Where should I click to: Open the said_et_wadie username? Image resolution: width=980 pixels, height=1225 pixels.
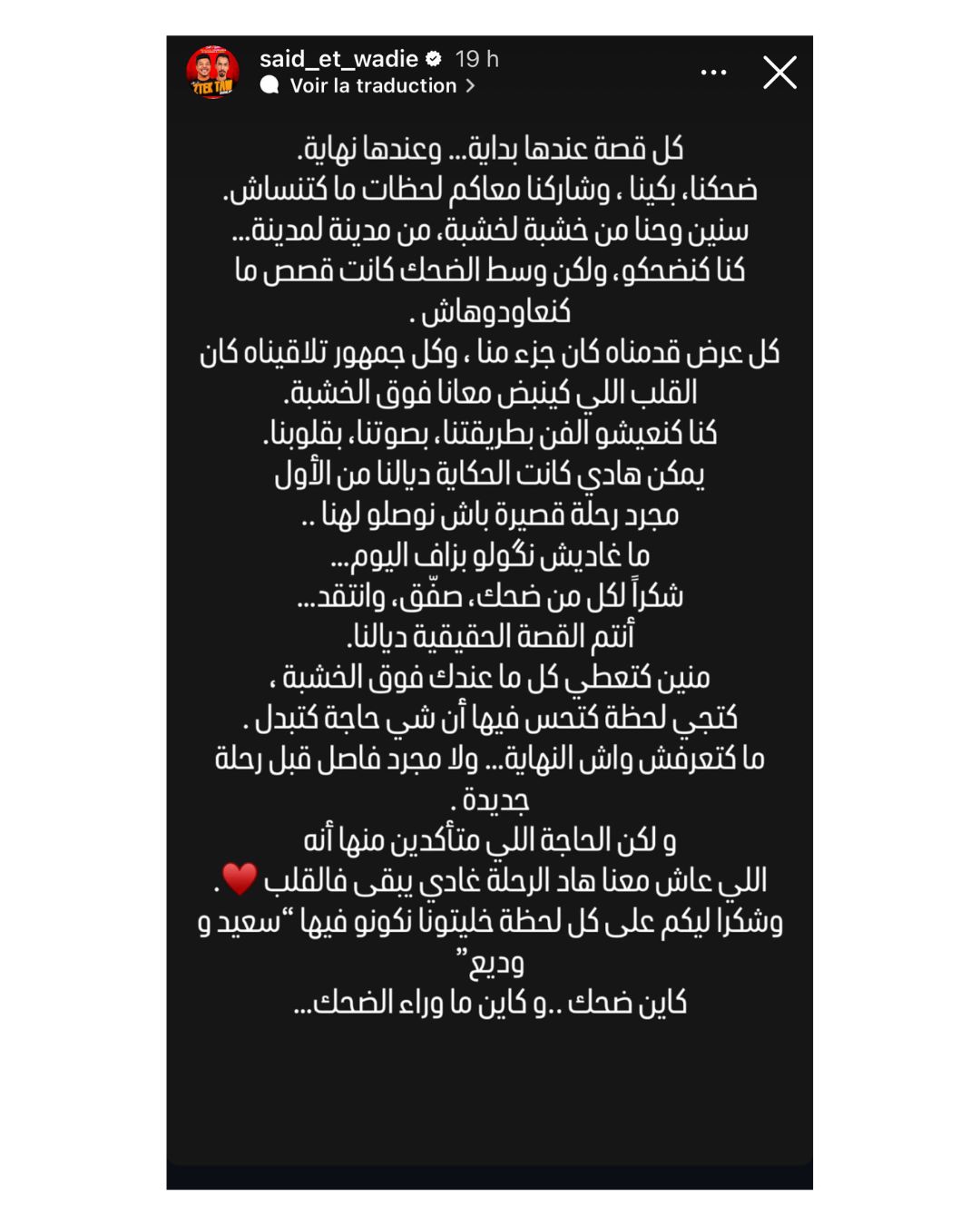click(x=338, y=59)
